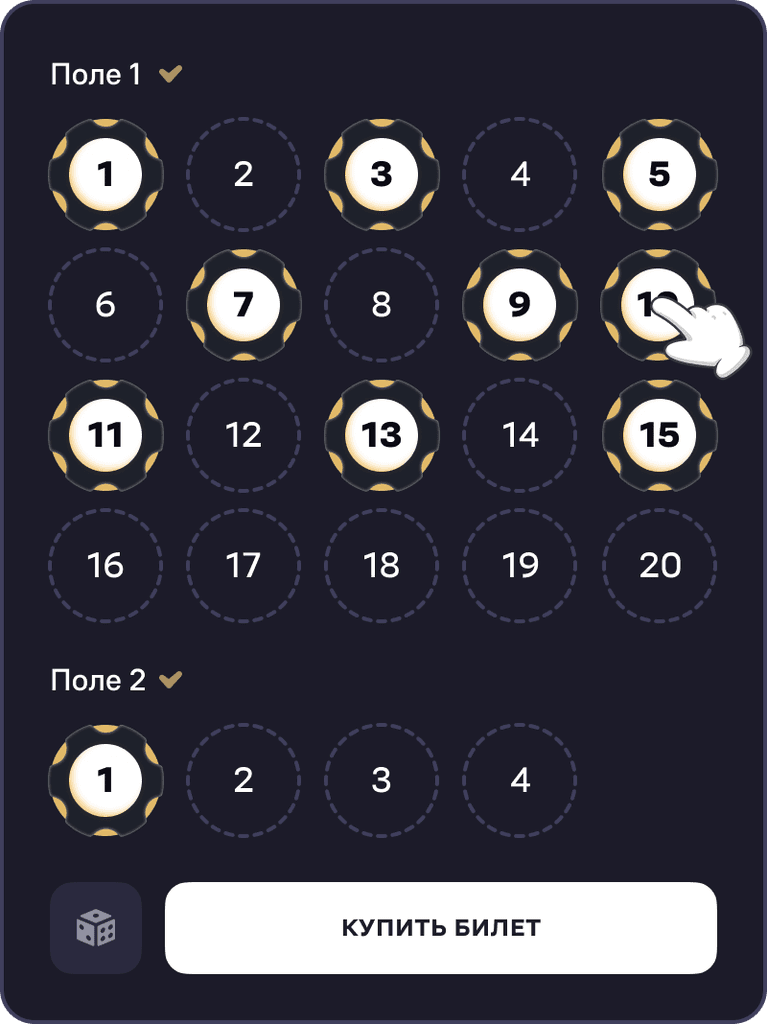The width and height of the screenshot is (767, 1024).
Task: Select number 18 in Поле 1
Action: click(381, 566)
